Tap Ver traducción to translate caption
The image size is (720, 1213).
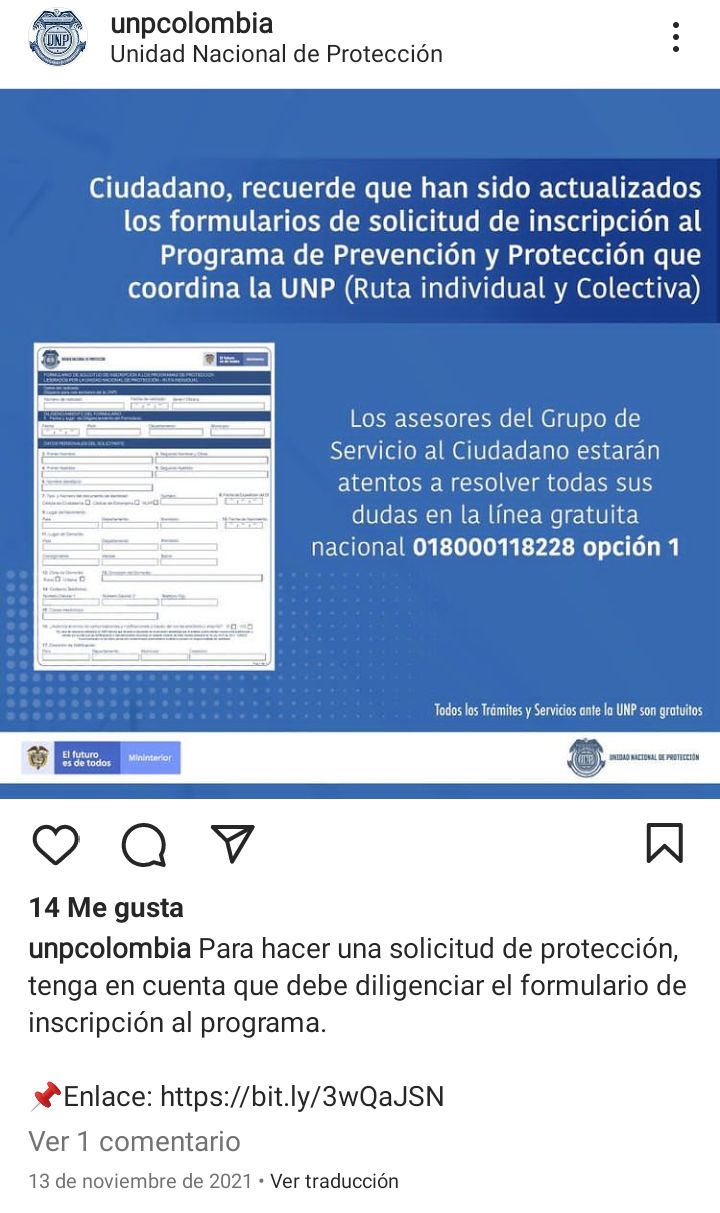(x=334, y=1181)
